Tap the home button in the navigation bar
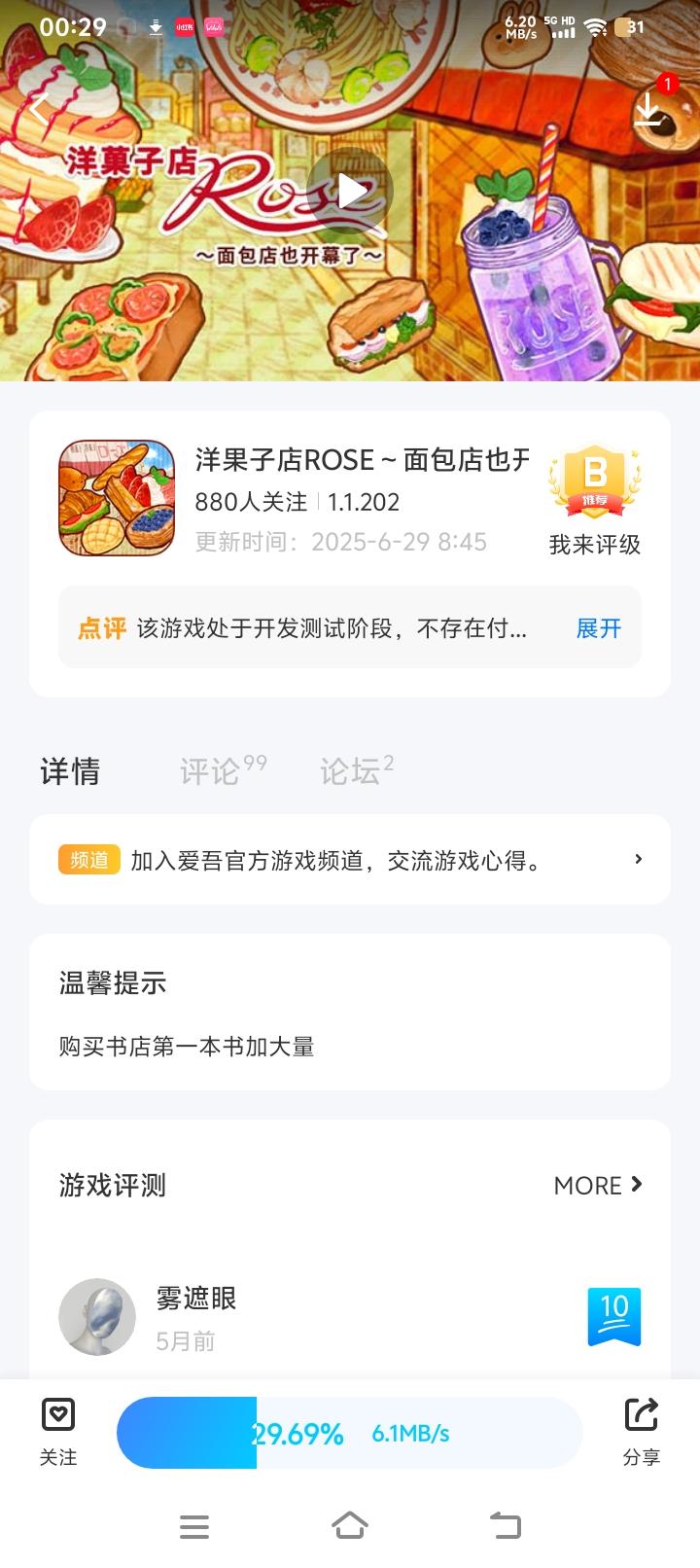 (350, 1525)
